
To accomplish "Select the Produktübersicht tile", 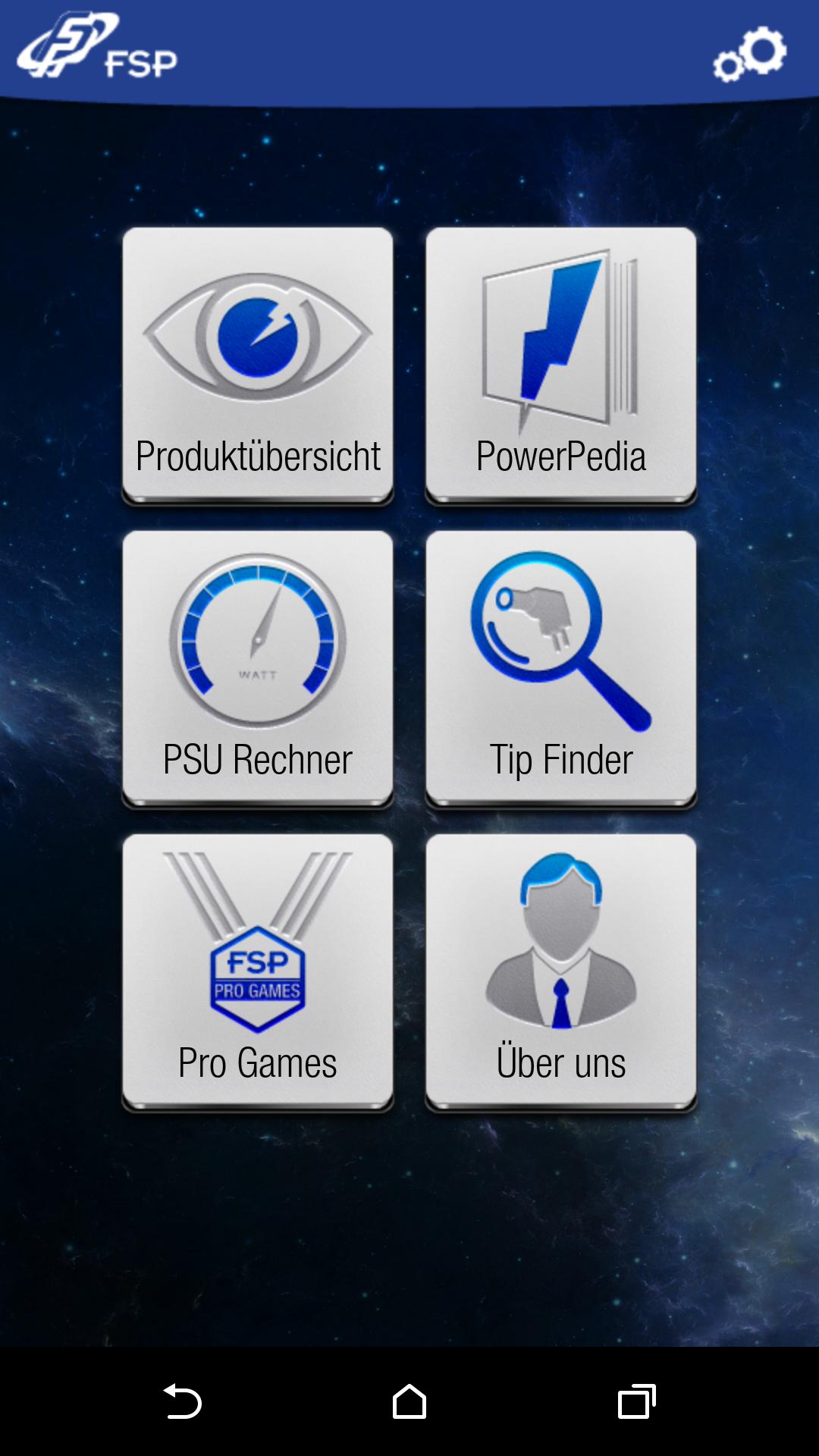I will pyautogui.click(x=258, y=364).
